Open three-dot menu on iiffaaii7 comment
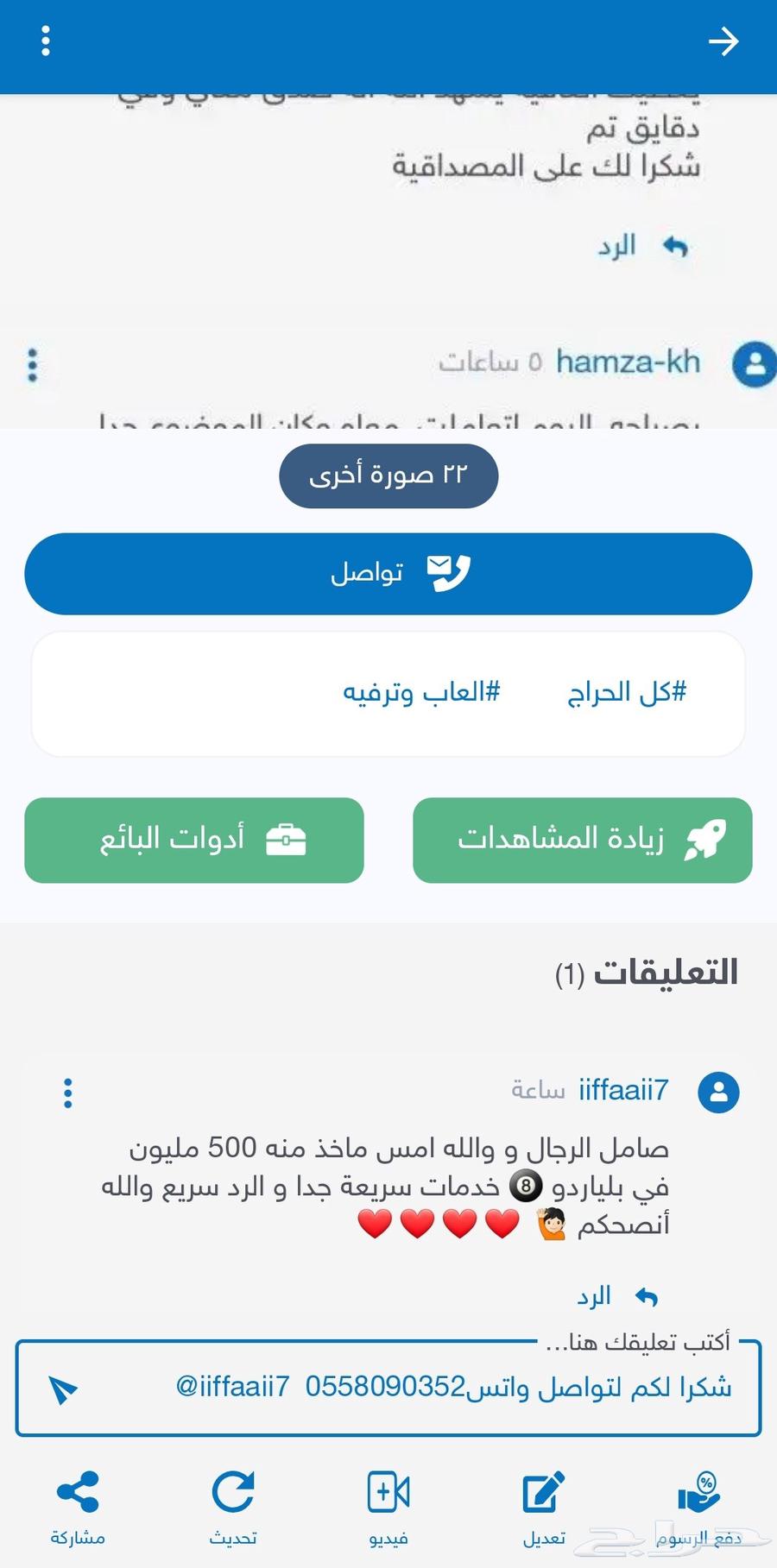 click(x=66, y=1093)
